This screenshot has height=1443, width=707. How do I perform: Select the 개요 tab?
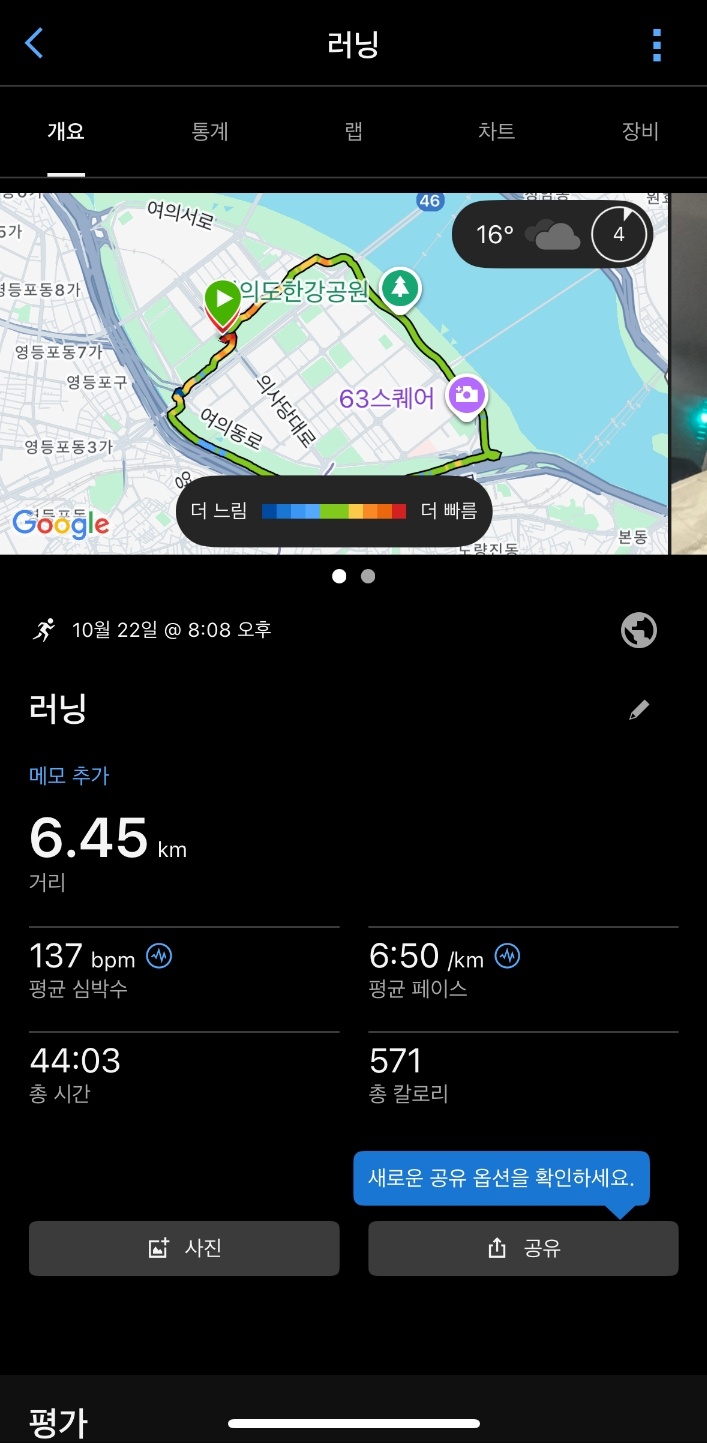point(66,131)
